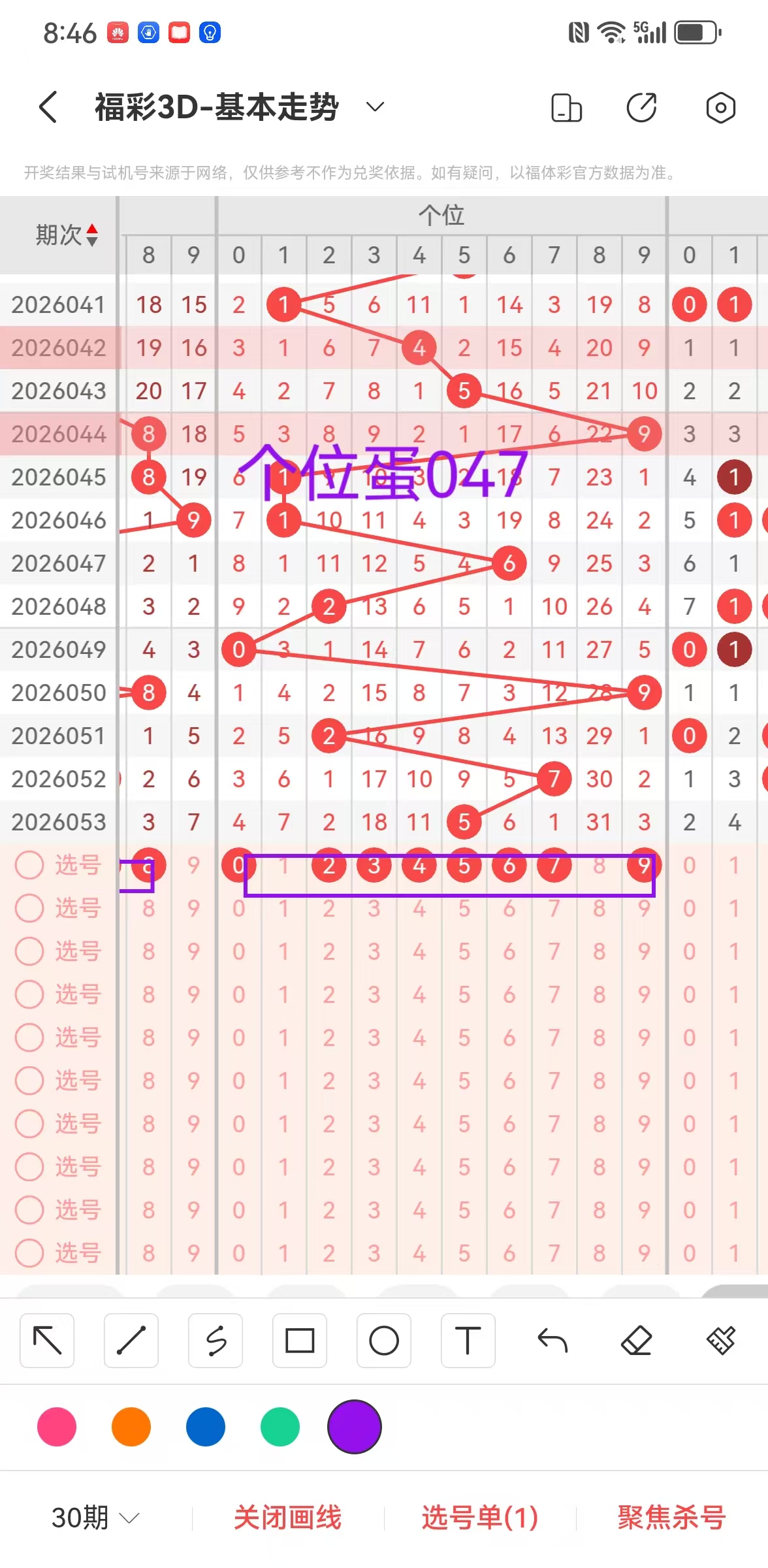Select the circle drawing tool

[x=384, y=1341]
